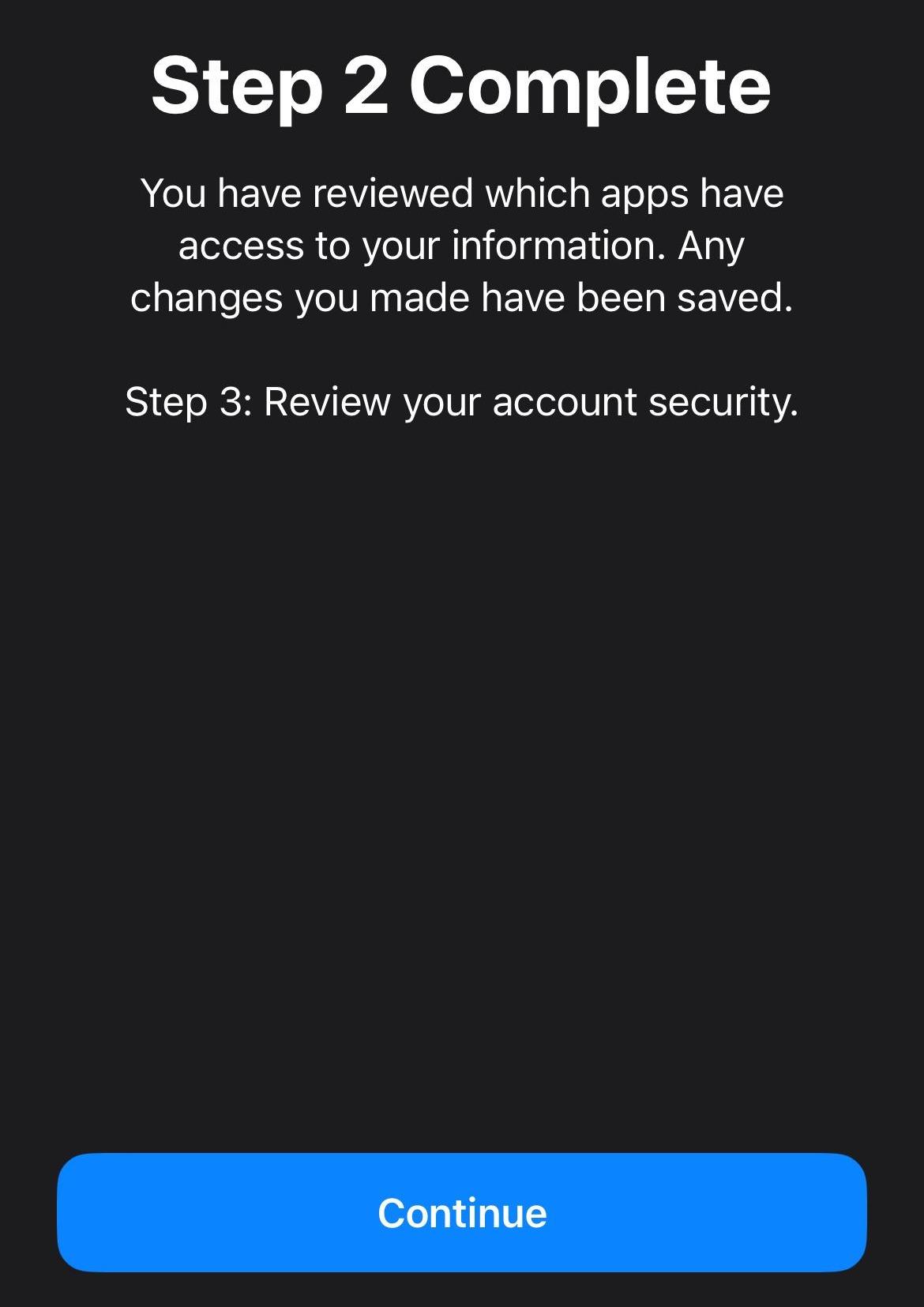Tap Continue to start Step 3

coord(462,1212)
